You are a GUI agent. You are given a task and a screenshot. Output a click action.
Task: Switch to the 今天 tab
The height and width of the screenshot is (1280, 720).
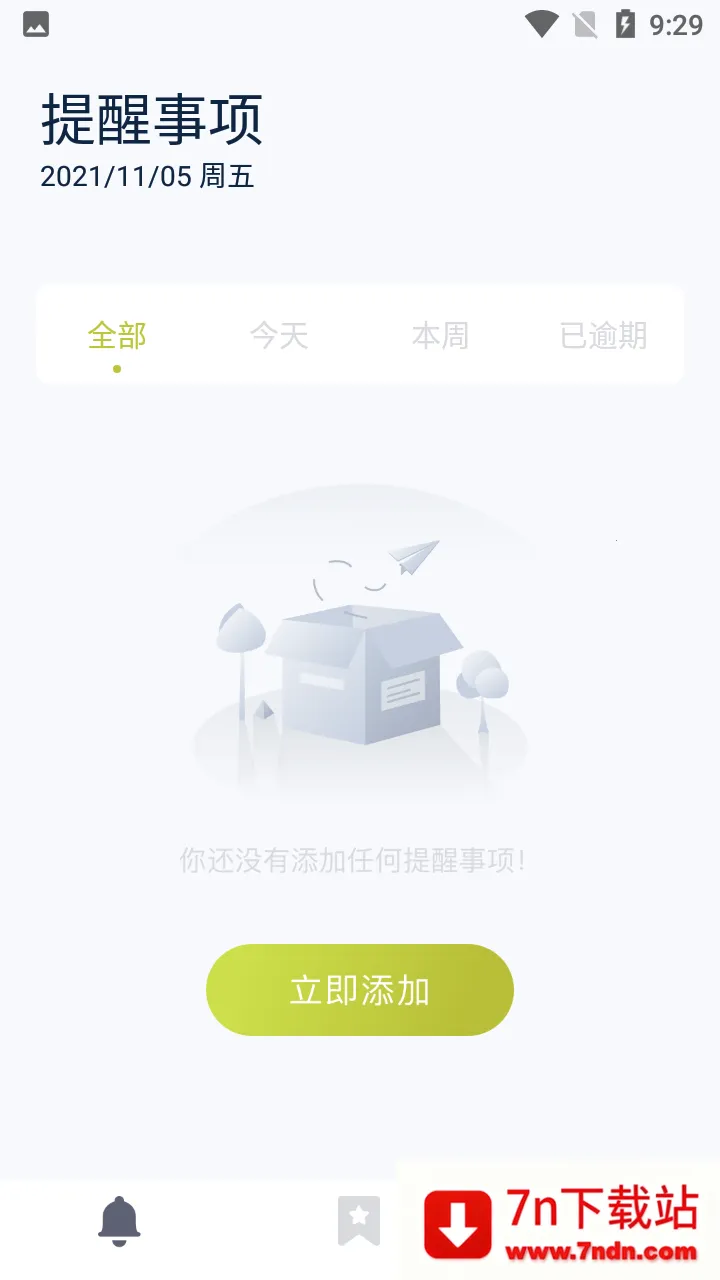point(279,335)
